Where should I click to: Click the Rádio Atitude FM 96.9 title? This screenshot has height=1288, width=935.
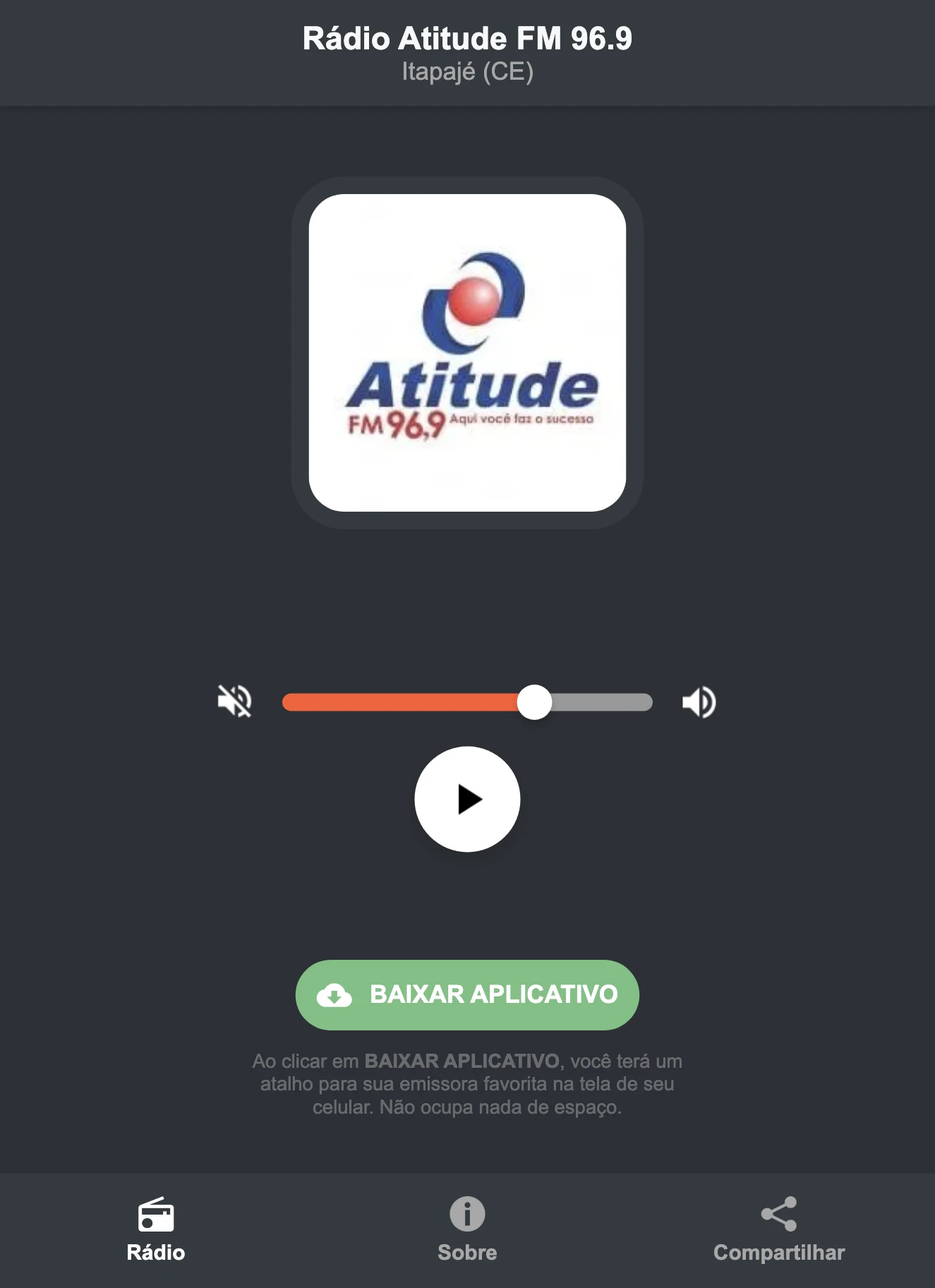coord(467,40)
